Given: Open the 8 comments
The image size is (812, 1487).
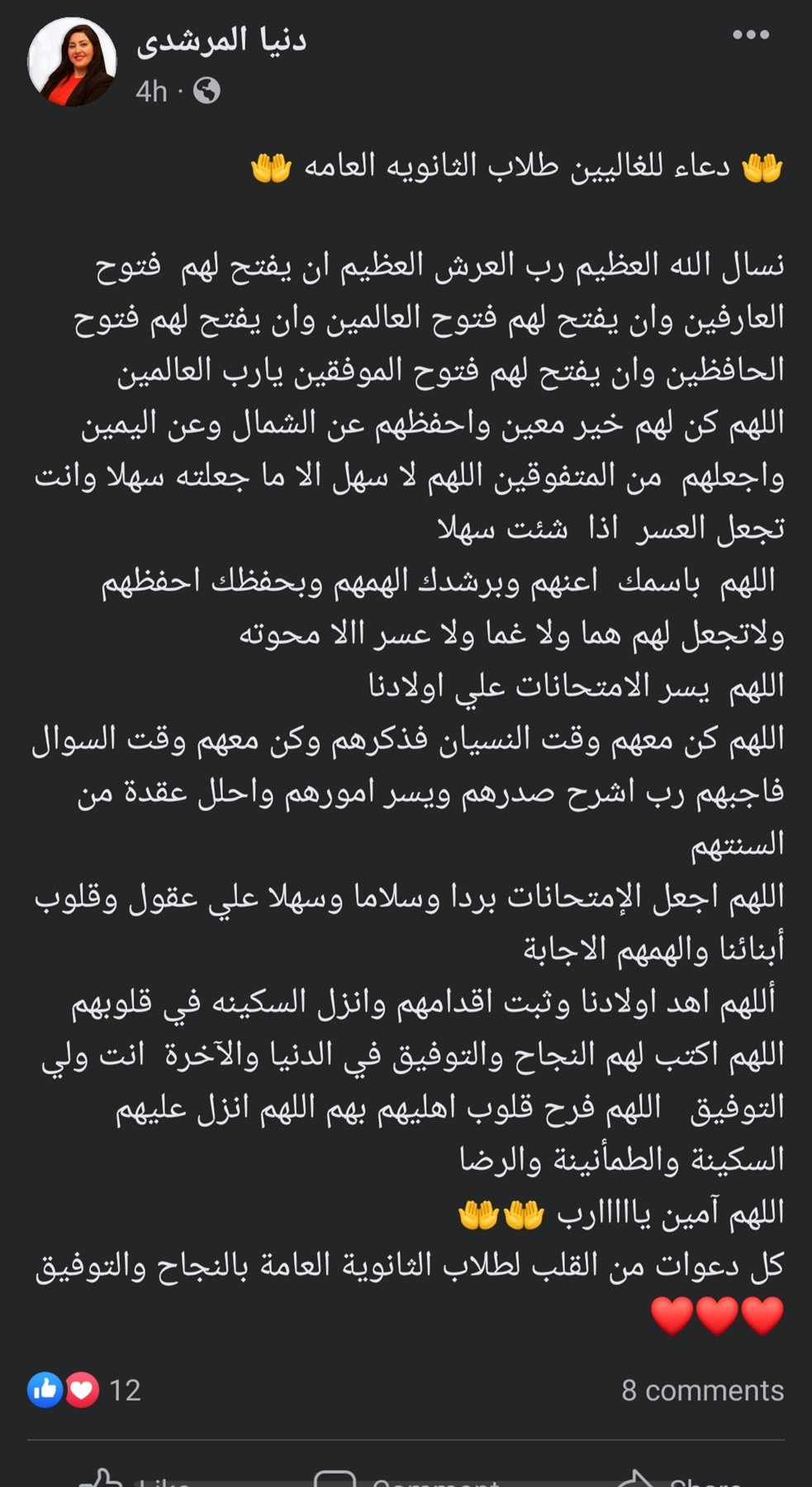Looking at the screenshot, I should tap(702, 1390).
